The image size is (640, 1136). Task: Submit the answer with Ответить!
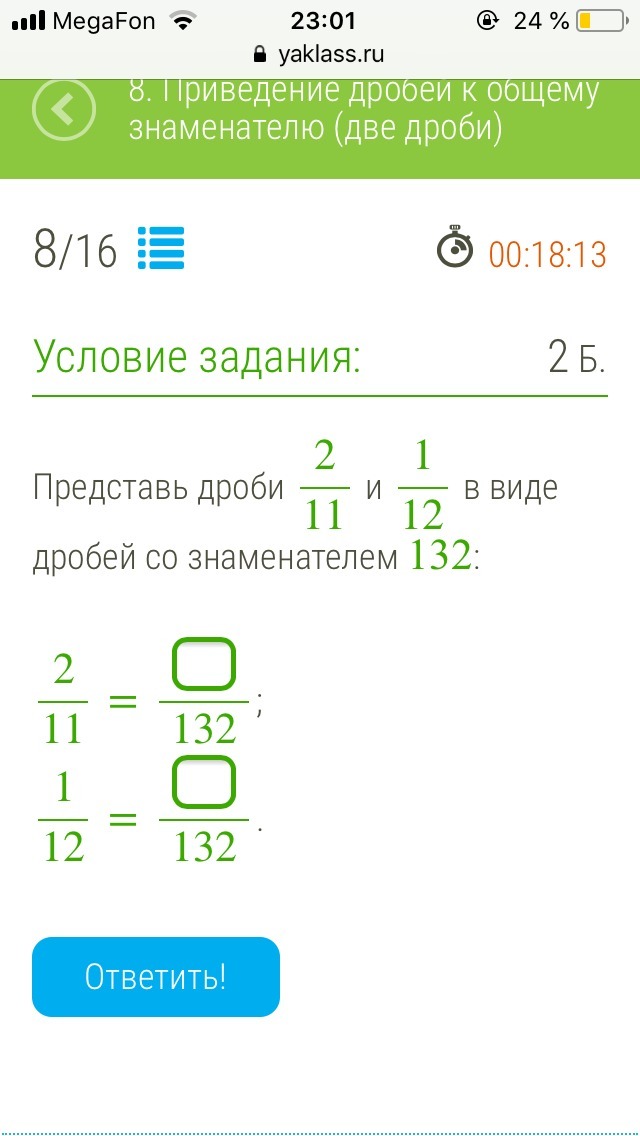(x=156, y=977)
